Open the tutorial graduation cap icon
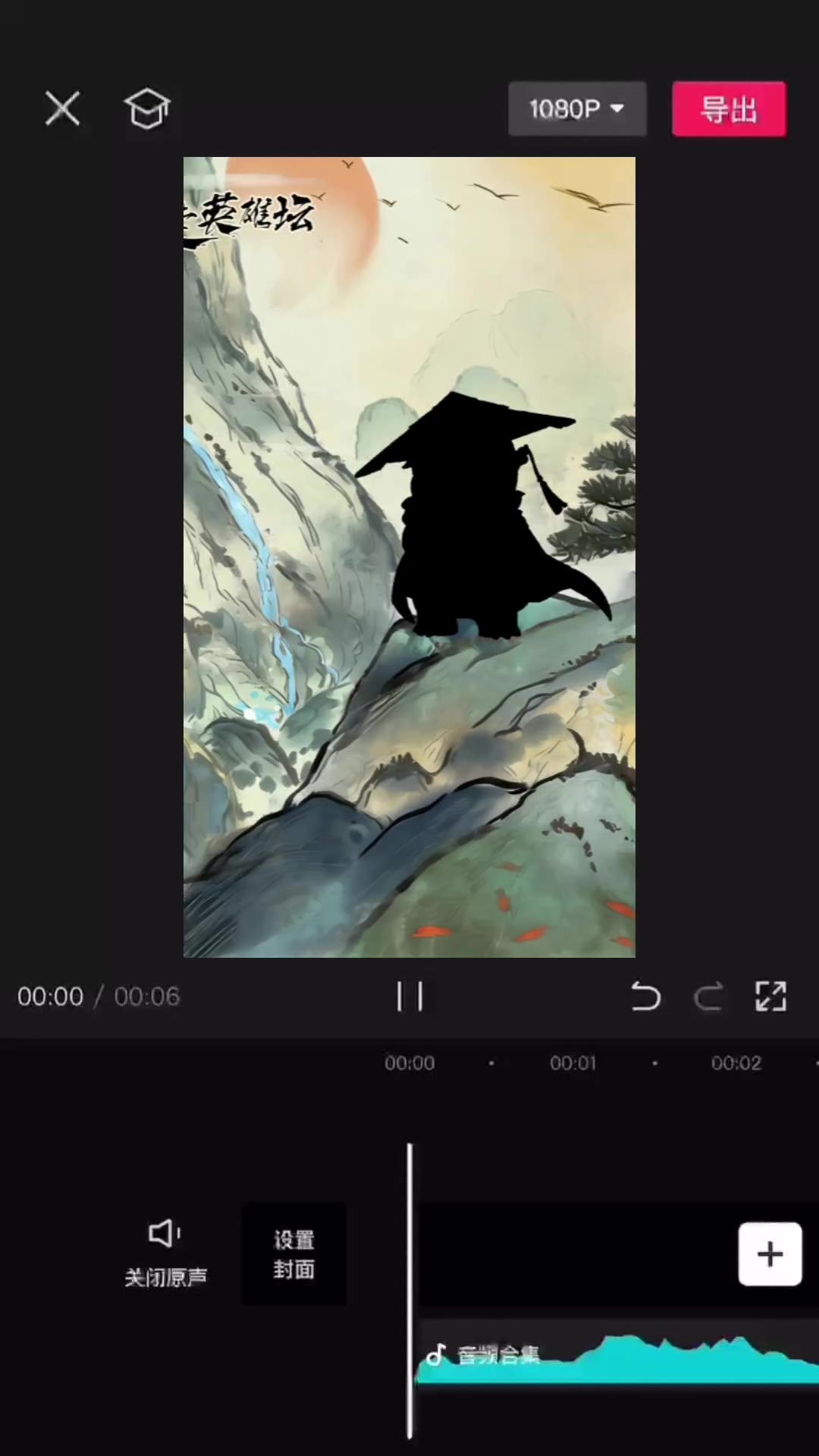The height and width of the screenshot is (1456, 819). point(146,109)
